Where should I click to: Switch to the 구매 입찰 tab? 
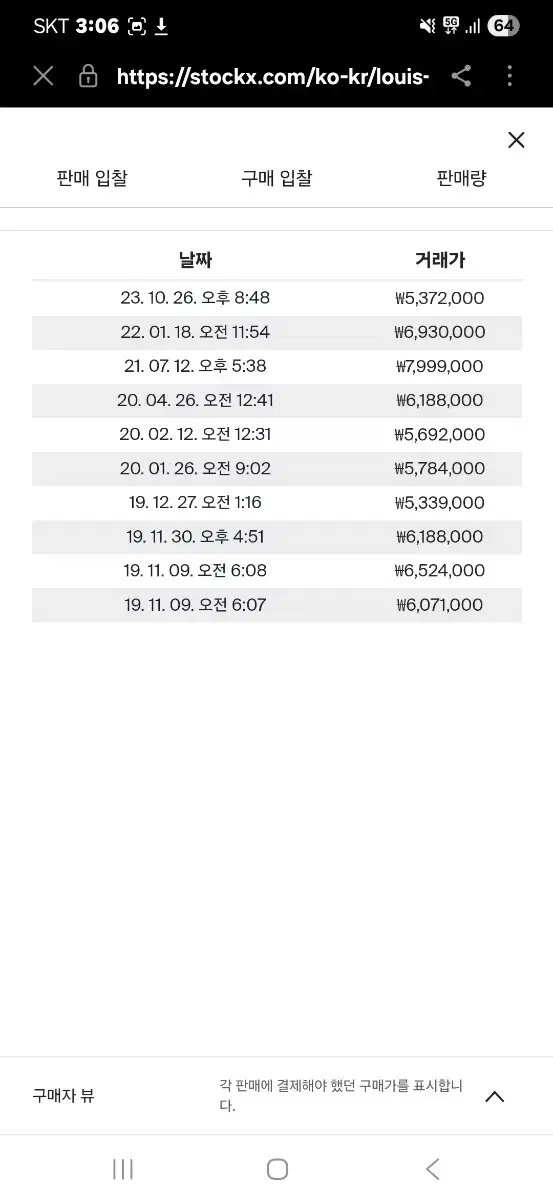click(x=277, y=179)
